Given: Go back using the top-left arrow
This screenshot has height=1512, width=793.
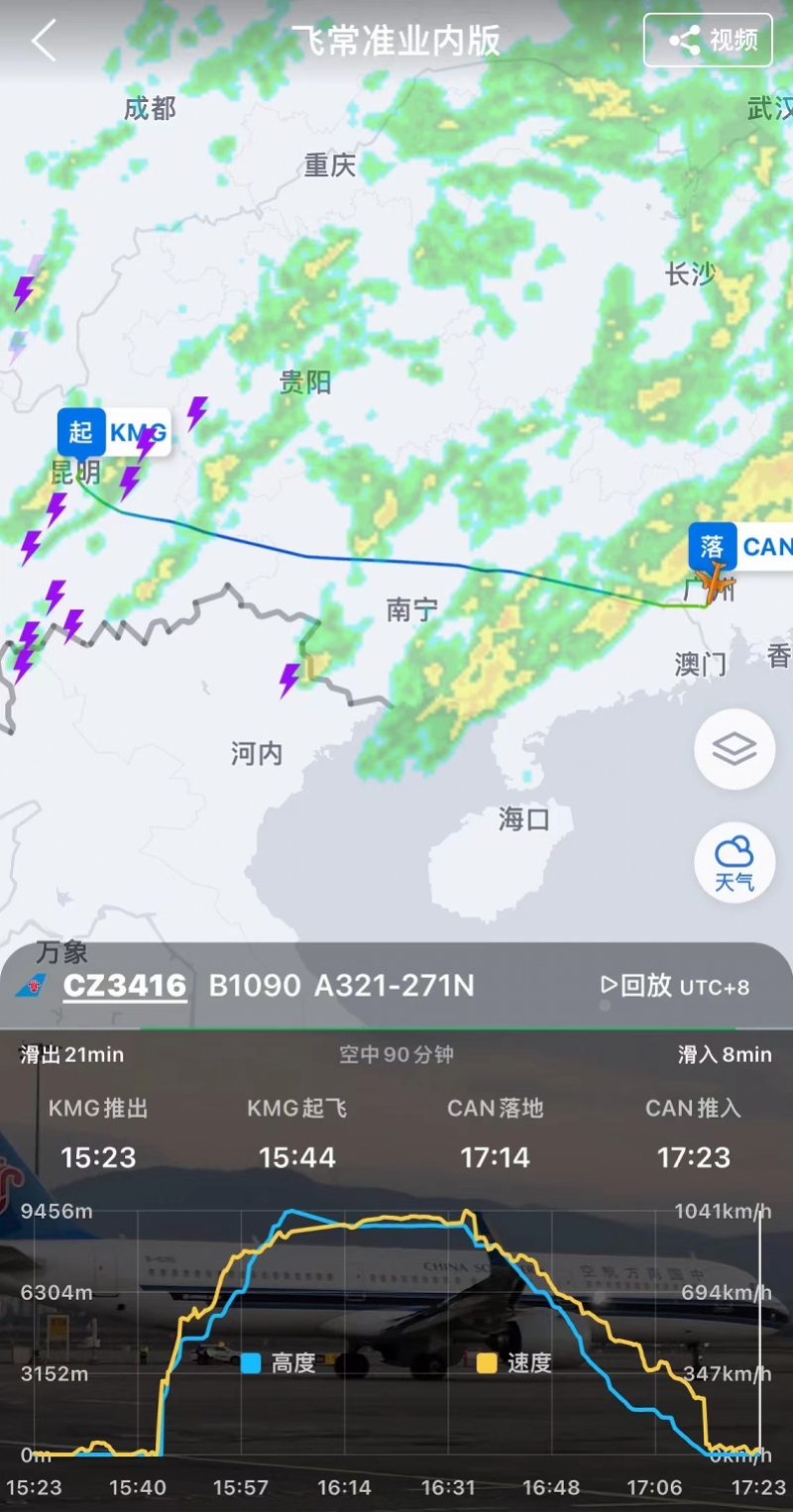Looking at the screenshot, I should [45, 41].
